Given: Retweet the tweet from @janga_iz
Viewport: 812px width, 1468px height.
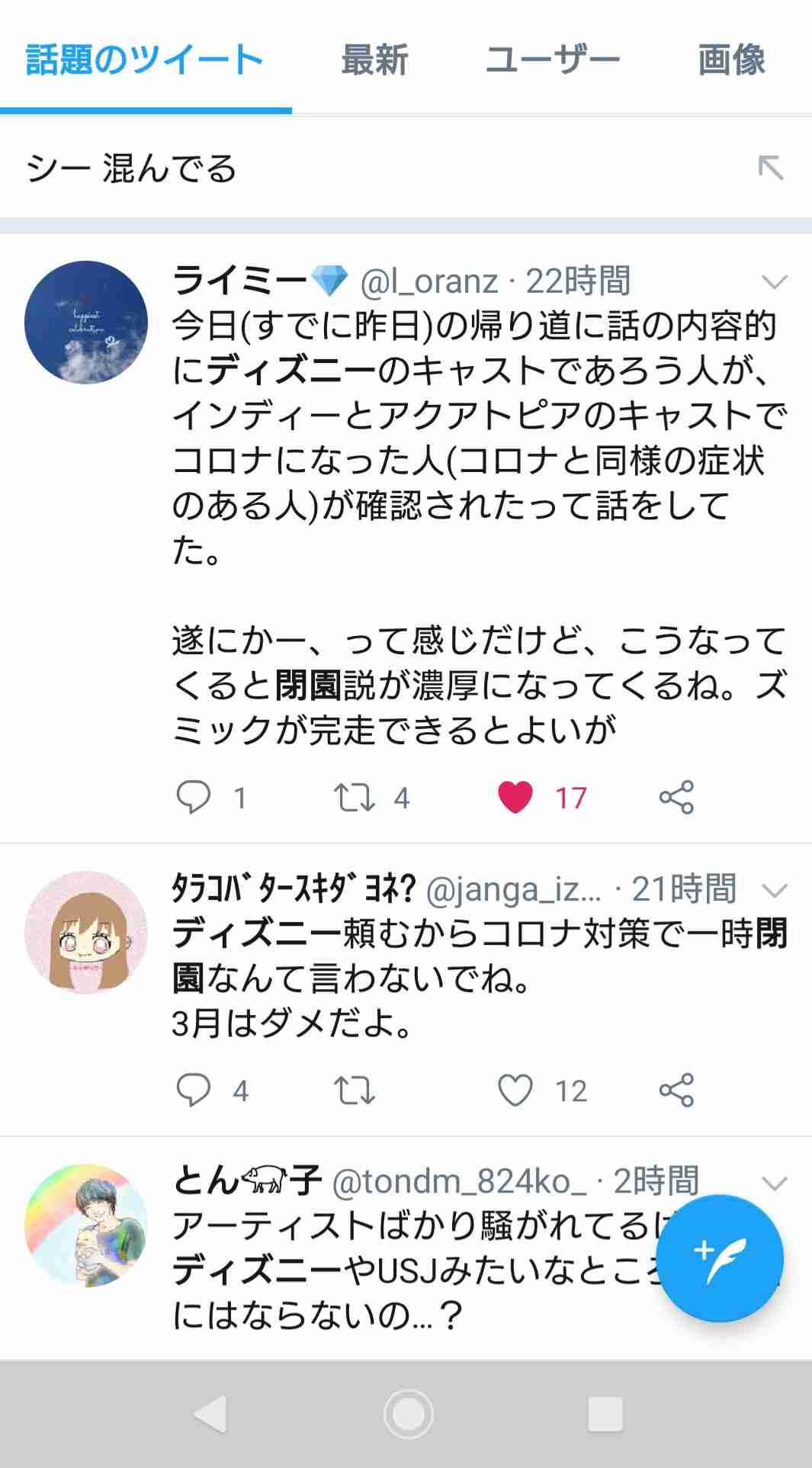Looking at the screenshot, I should click(355, 1090).
